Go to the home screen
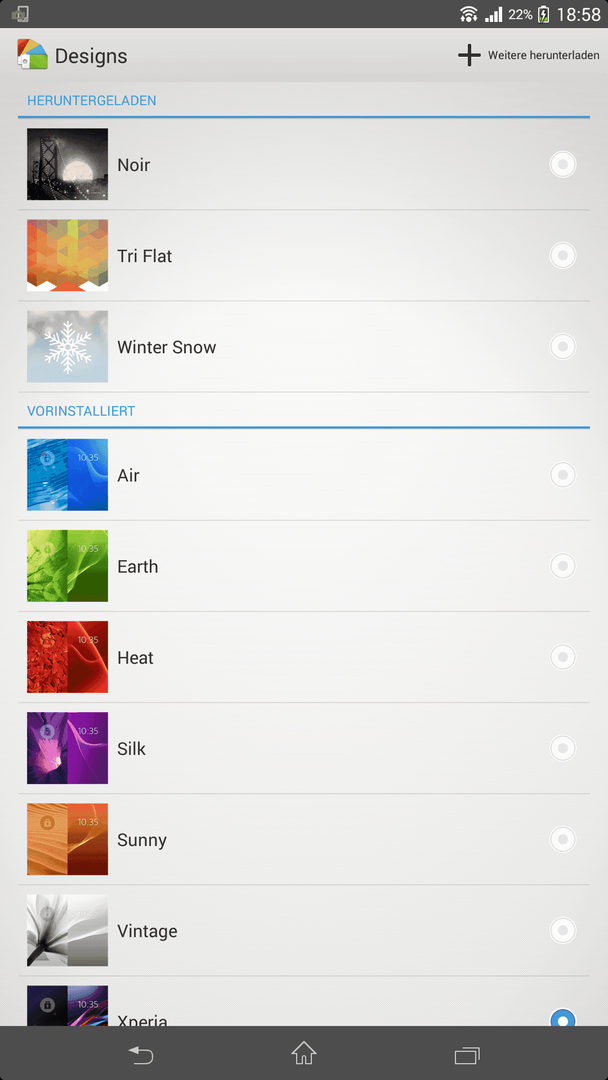The width and height of the screenshot is (608, 1080). [x=304, y=1053]
